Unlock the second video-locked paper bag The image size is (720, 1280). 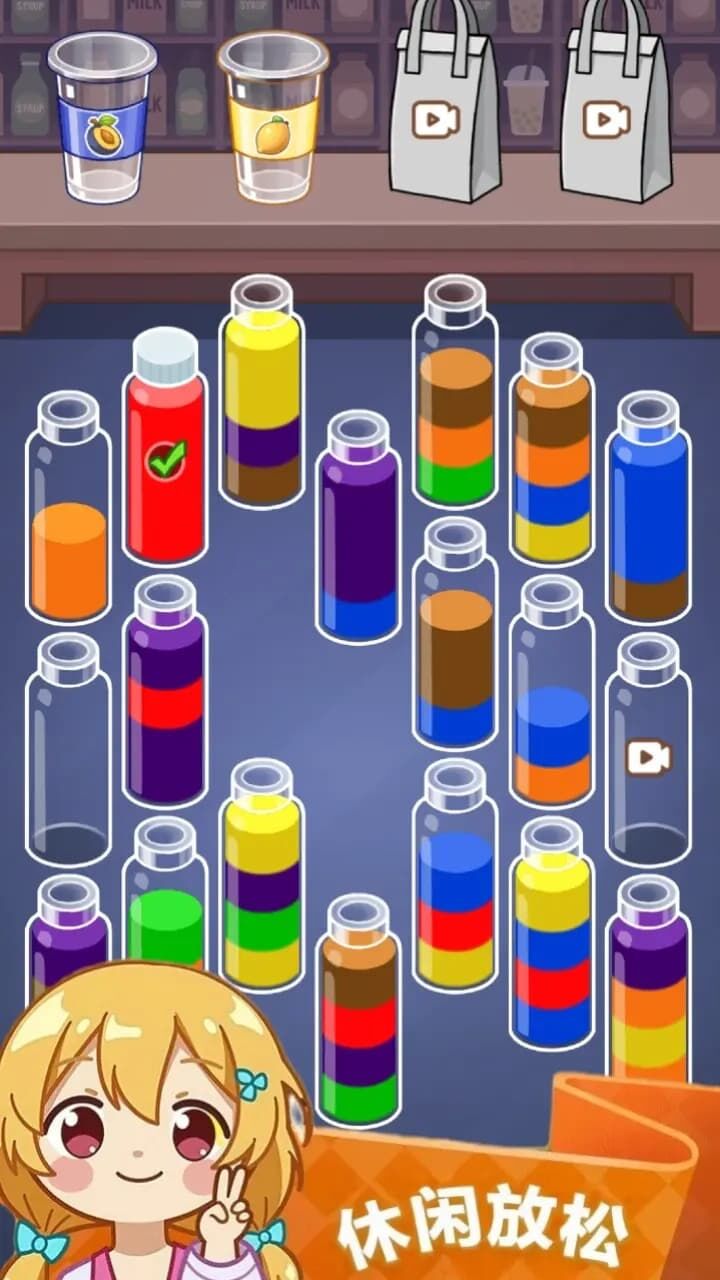point(612,110)
